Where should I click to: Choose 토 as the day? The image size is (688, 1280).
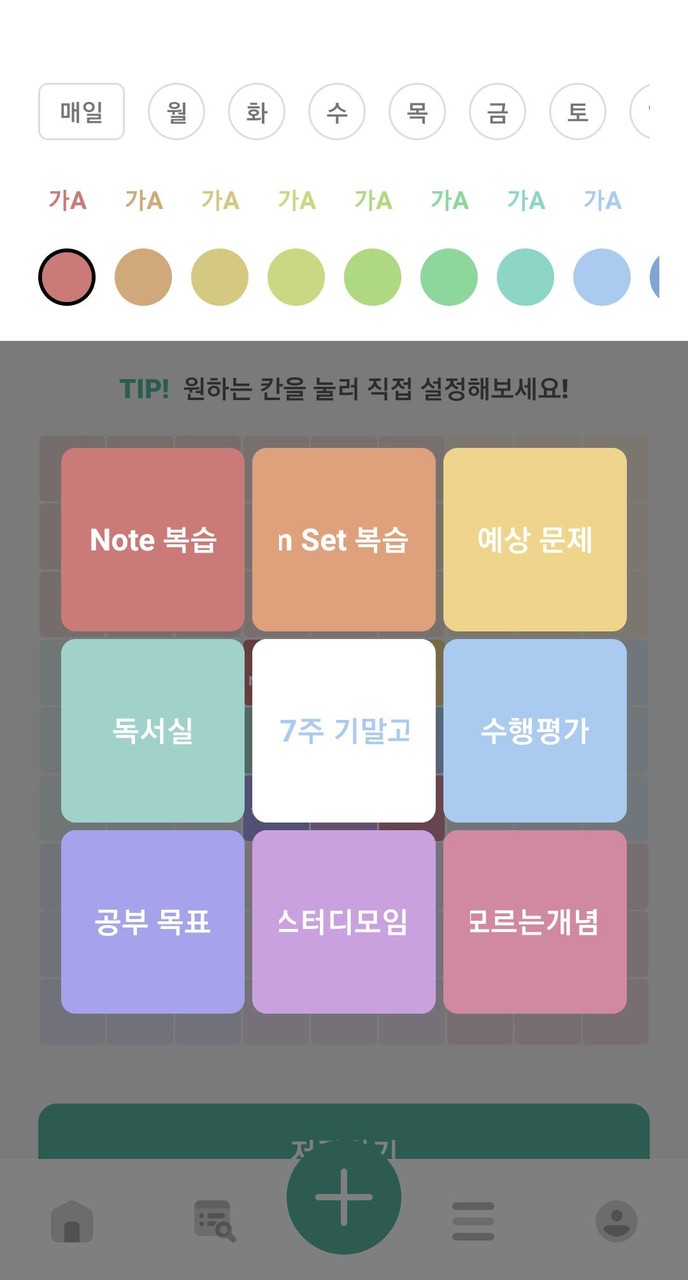[x=578, y=111]
